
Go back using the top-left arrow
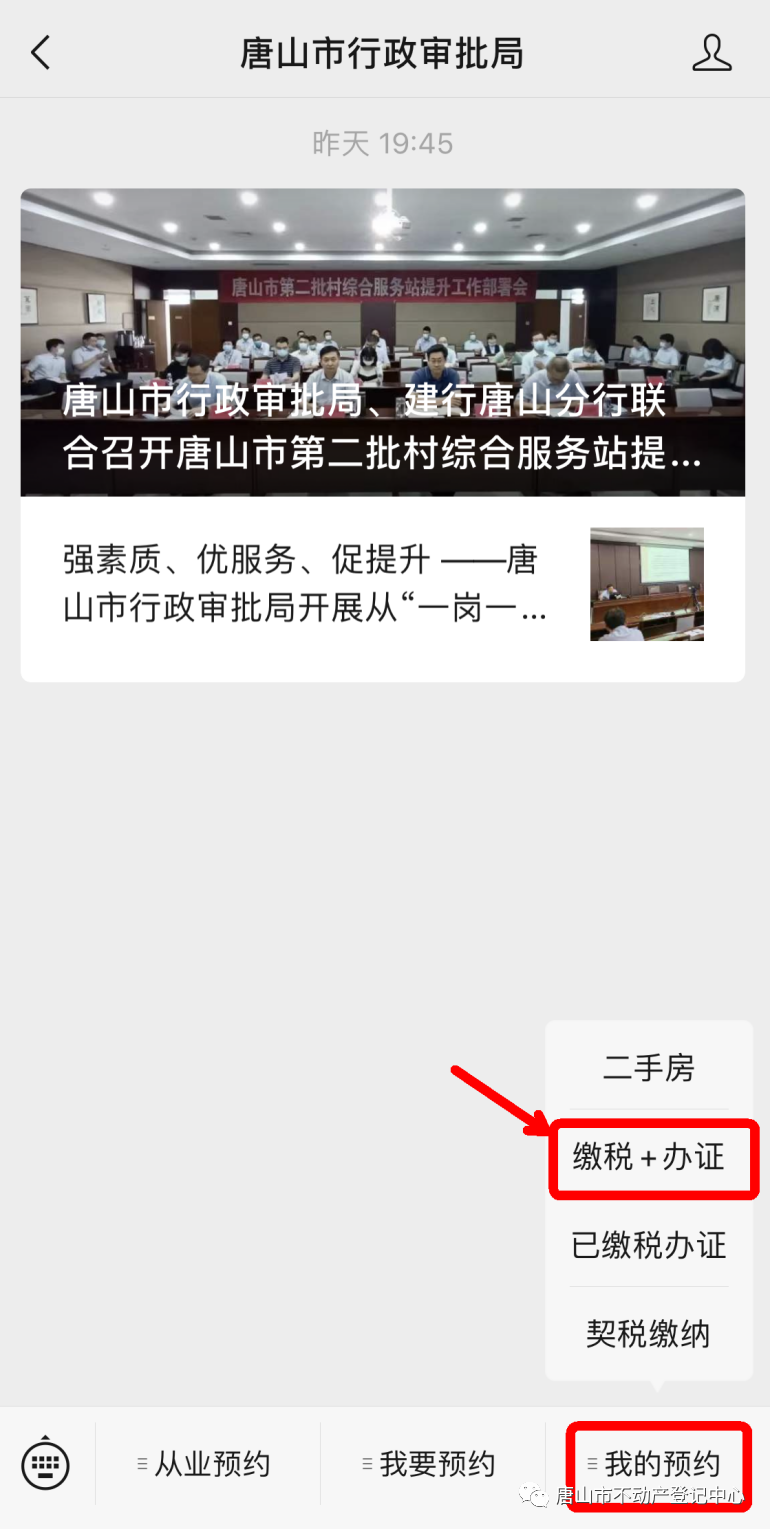point(40,53)
